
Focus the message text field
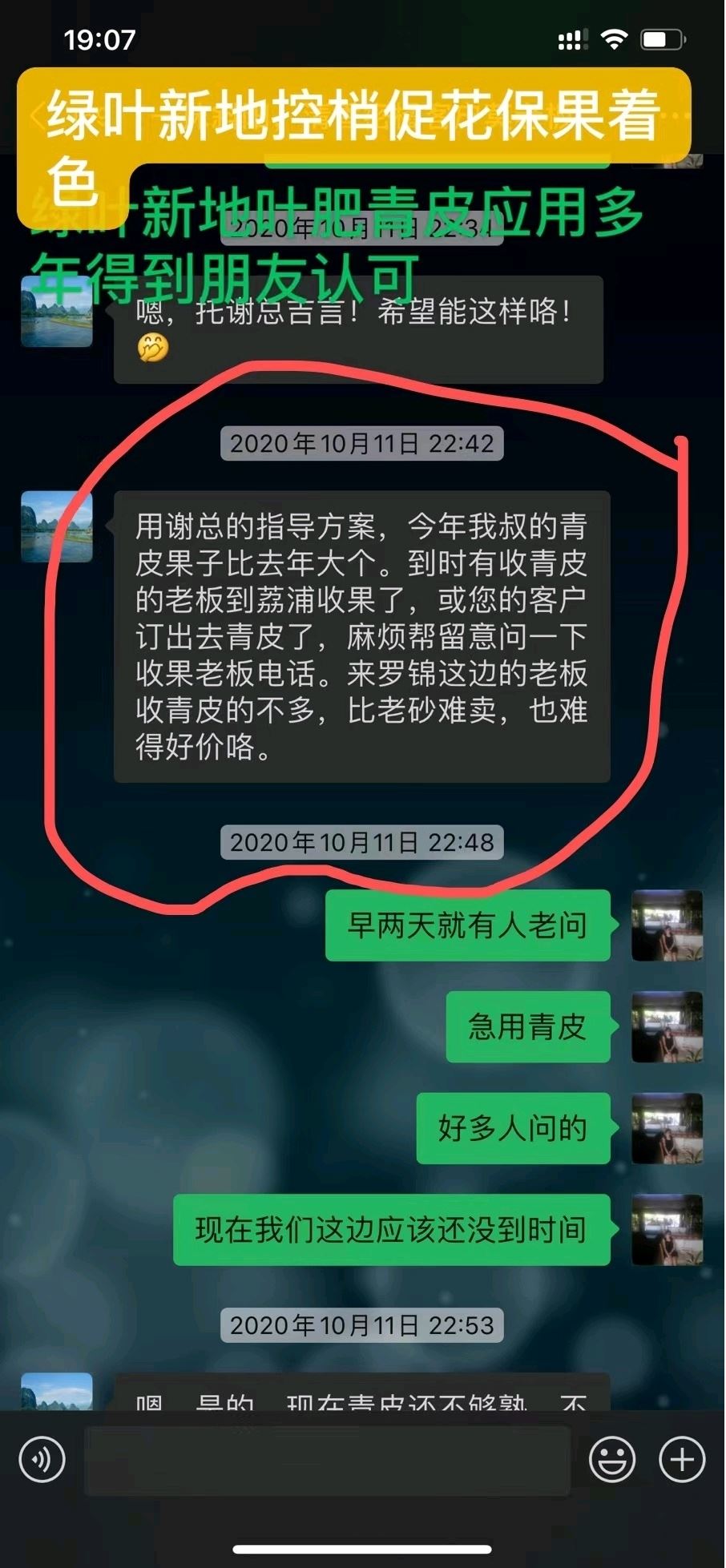pyautogui.click(x=327, y=1460)
